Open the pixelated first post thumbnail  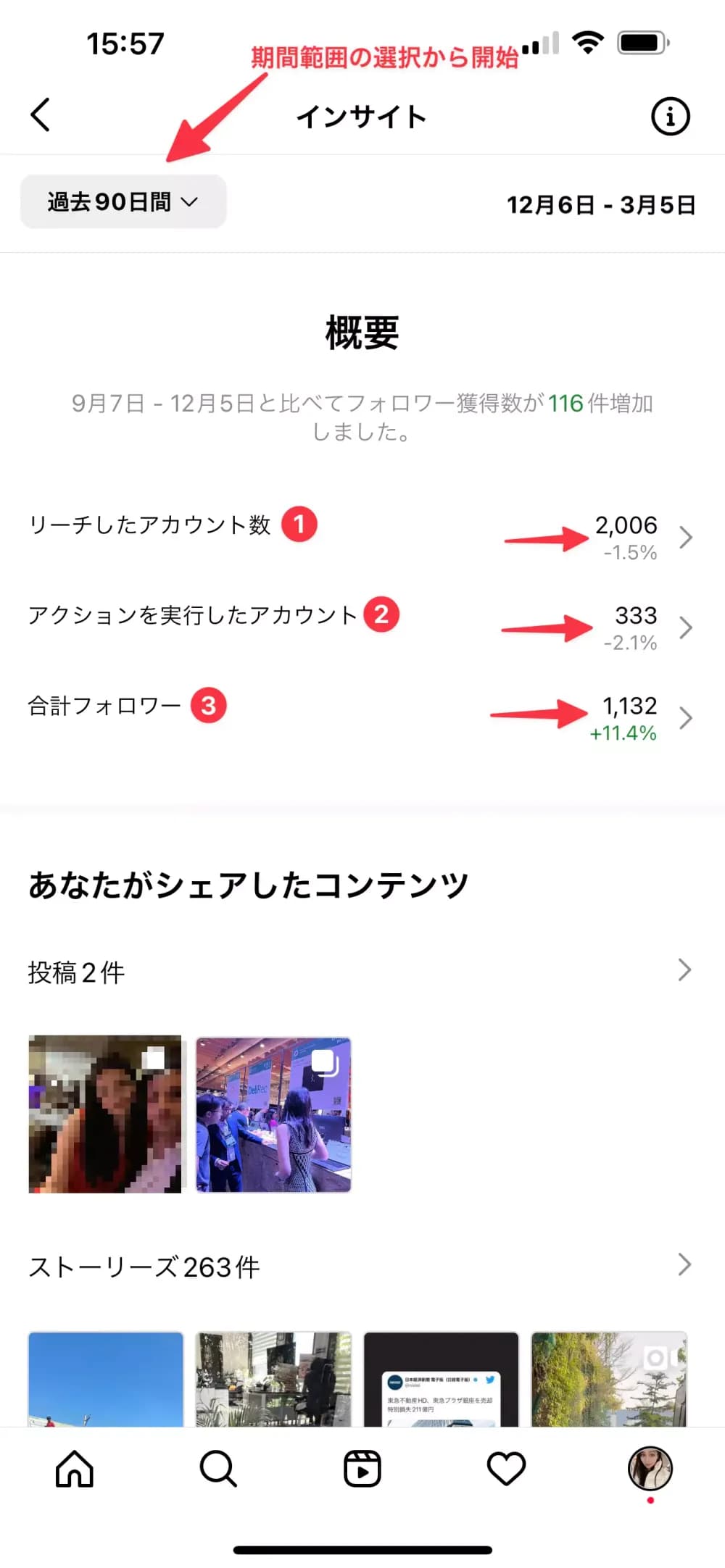[x=105, y=1114]
